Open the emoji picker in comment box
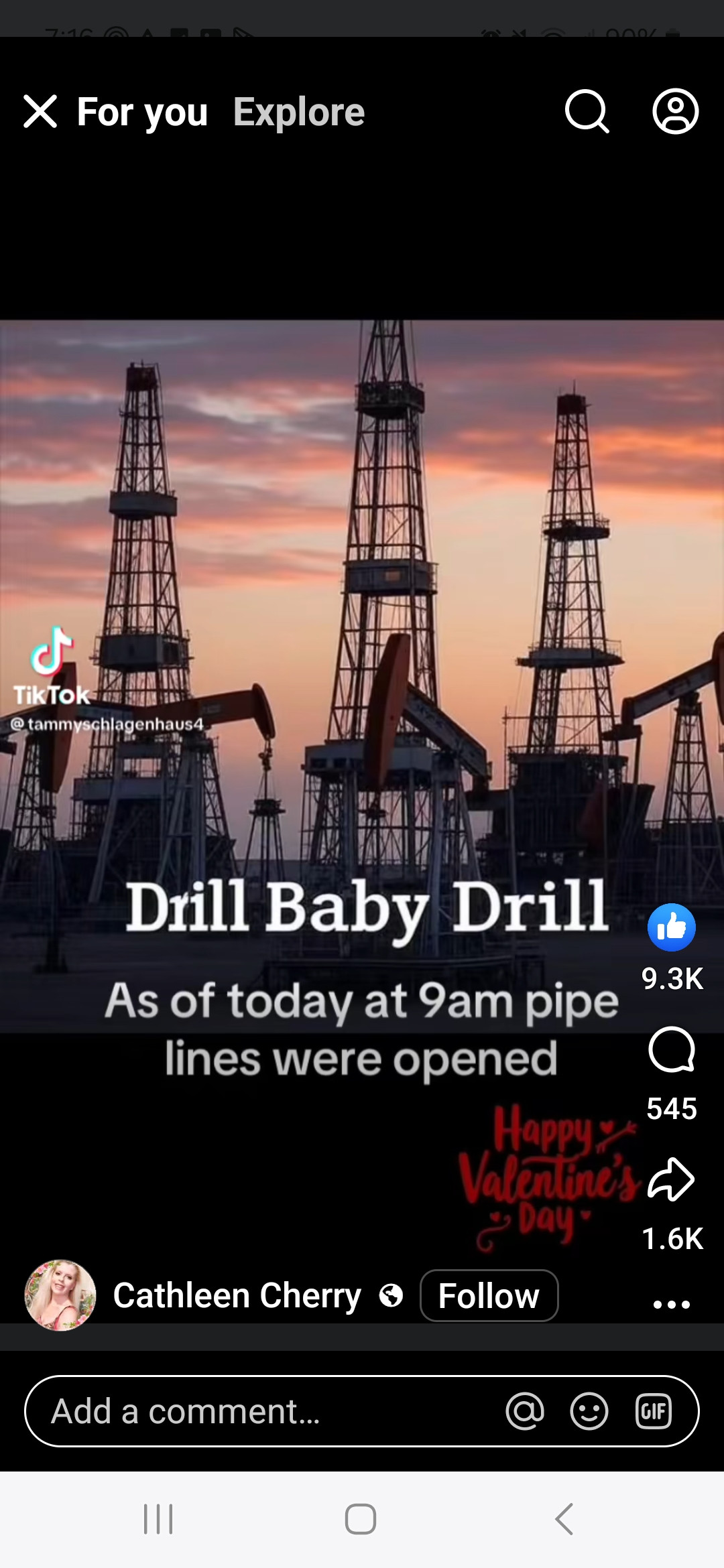724x1568 pixels. pos(589,1411)
